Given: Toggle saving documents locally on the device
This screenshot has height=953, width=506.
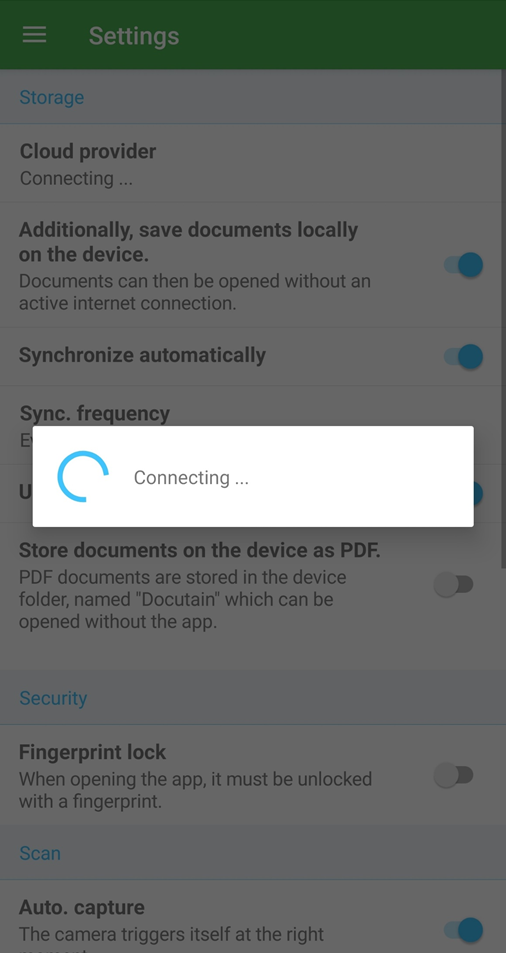Looking at the screenshot, I should [x=463, y=266].
